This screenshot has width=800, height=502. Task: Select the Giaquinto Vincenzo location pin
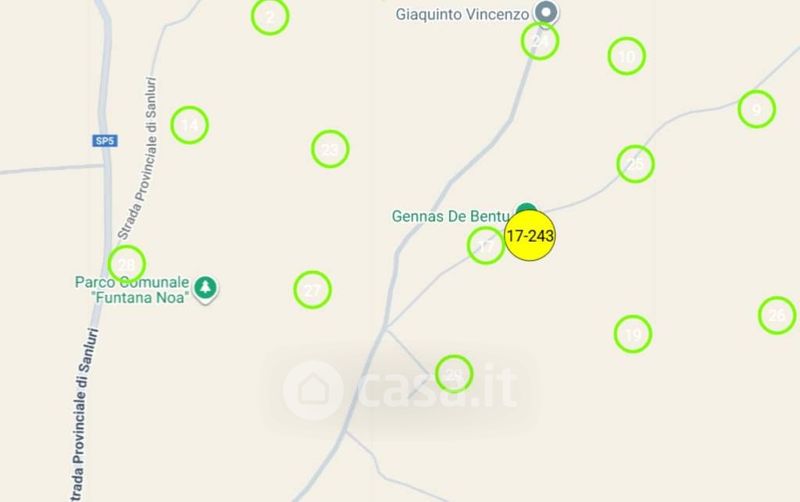546,12
